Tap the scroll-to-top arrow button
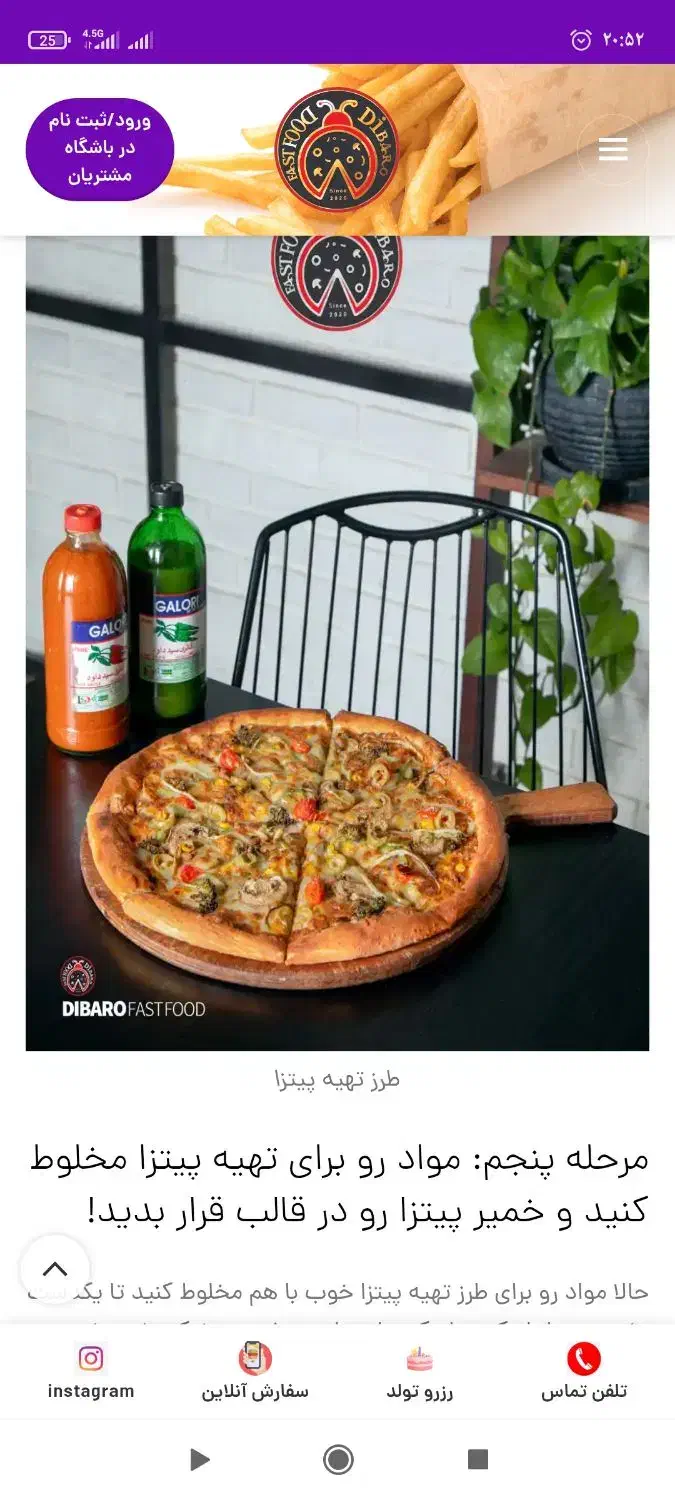675x1500 pixels. point(55,1269)
